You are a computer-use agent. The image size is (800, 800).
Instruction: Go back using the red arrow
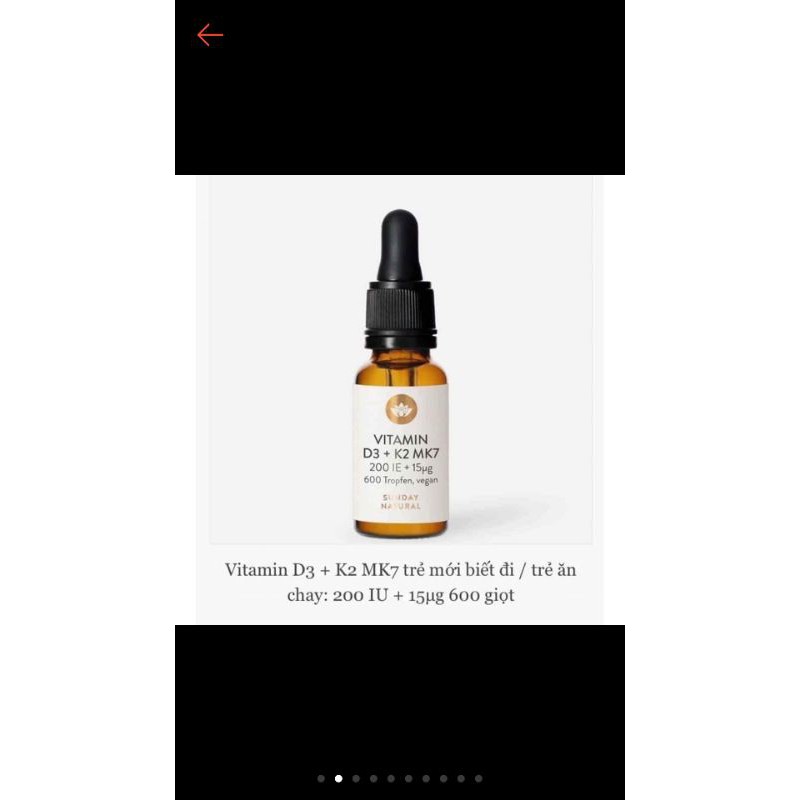[210, 35]
